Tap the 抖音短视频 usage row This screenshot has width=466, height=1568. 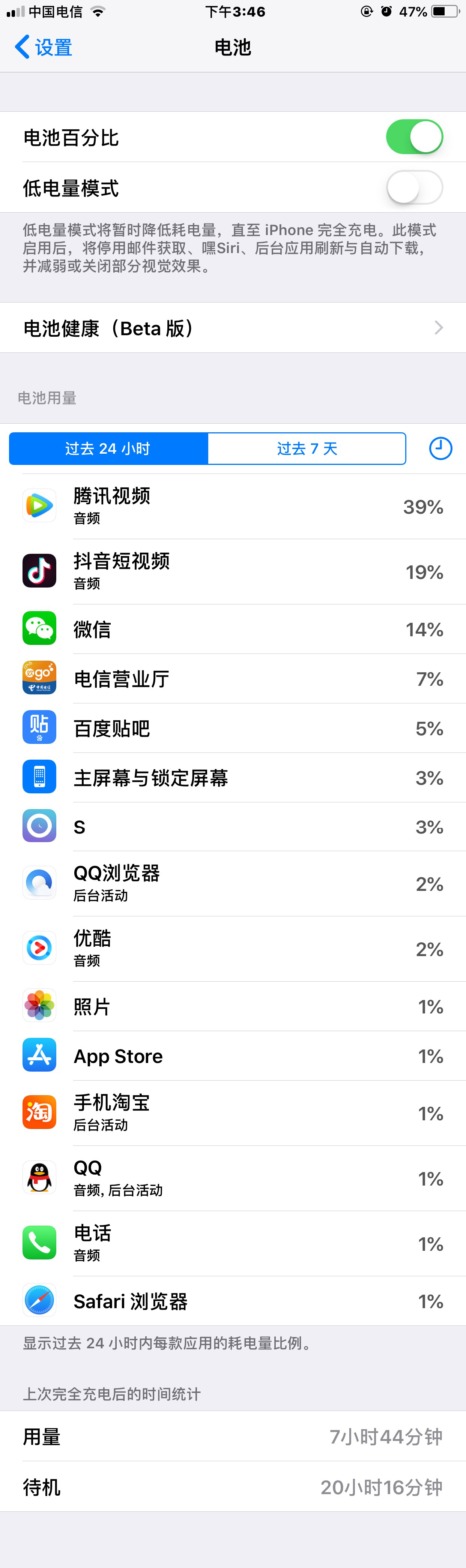click(233, 571)
